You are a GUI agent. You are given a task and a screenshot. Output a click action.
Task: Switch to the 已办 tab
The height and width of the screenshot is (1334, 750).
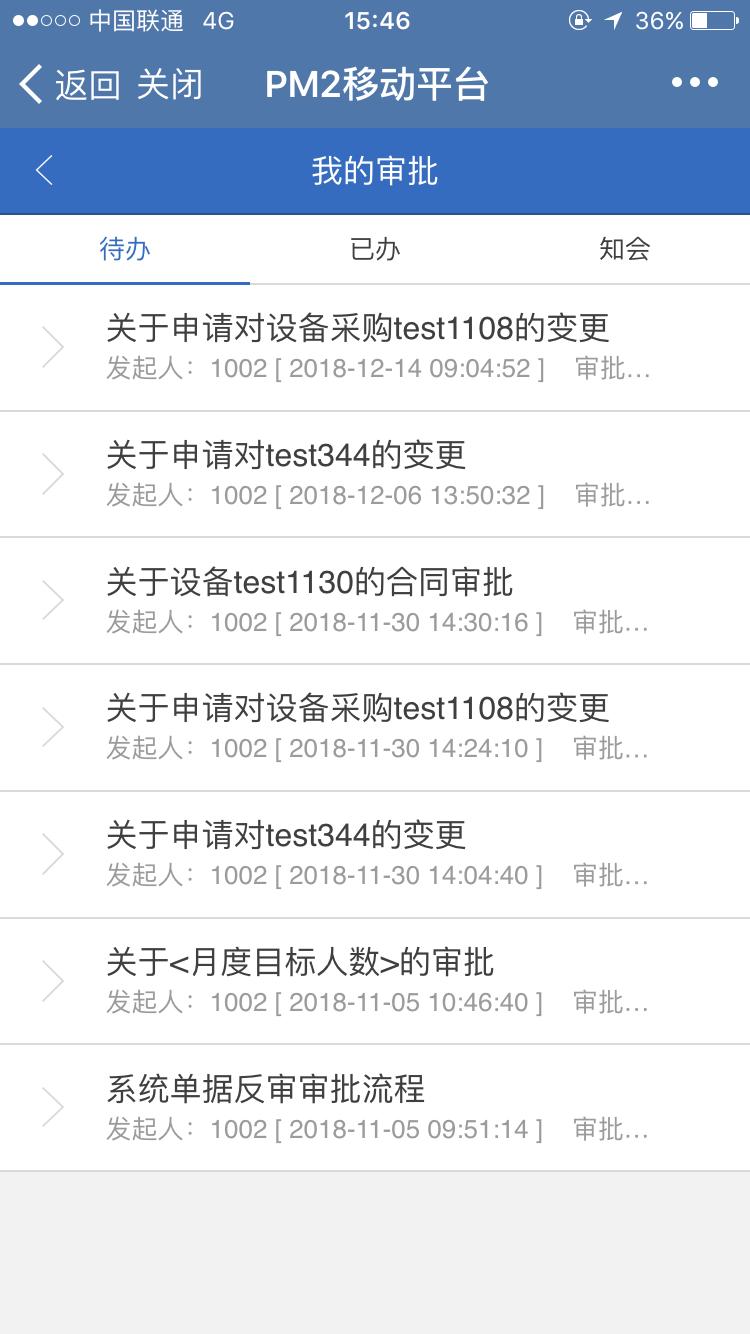(x=375, y=249)
